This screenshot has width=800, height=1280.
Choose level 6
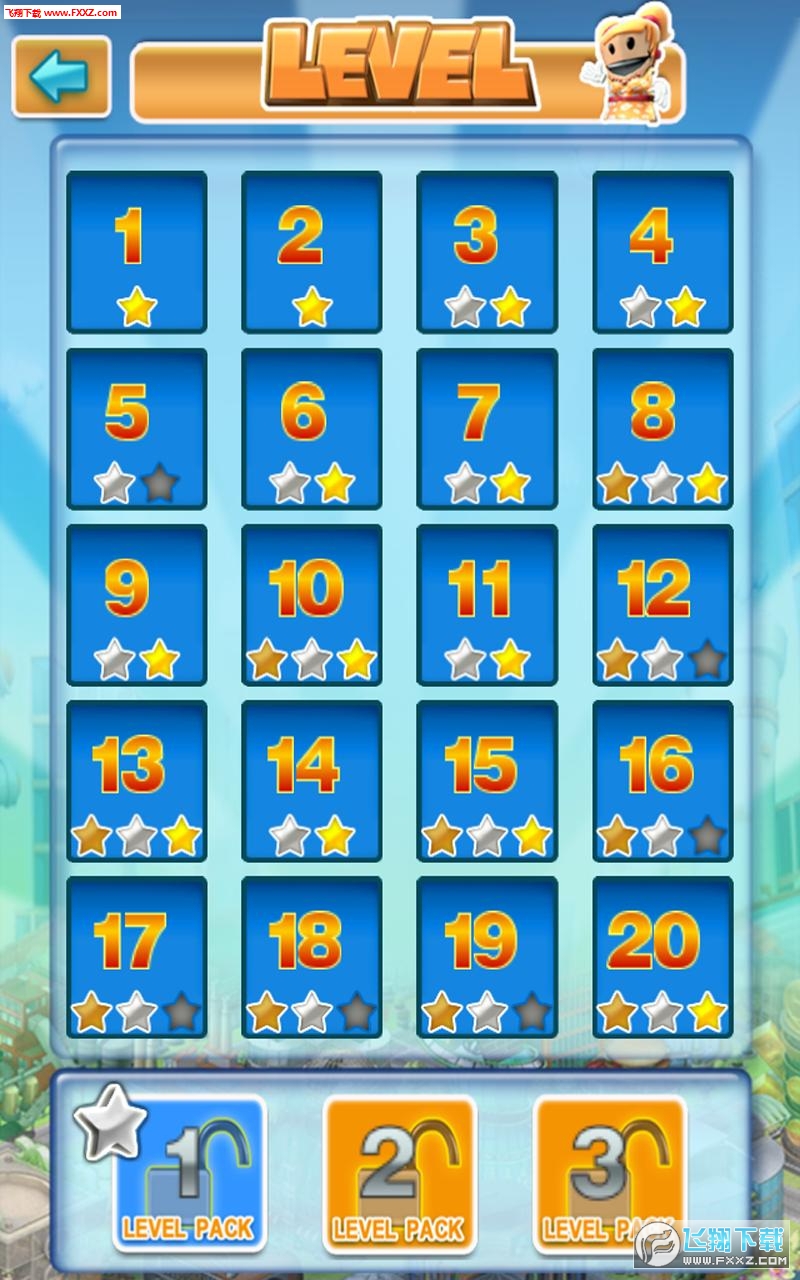[312, 428]
